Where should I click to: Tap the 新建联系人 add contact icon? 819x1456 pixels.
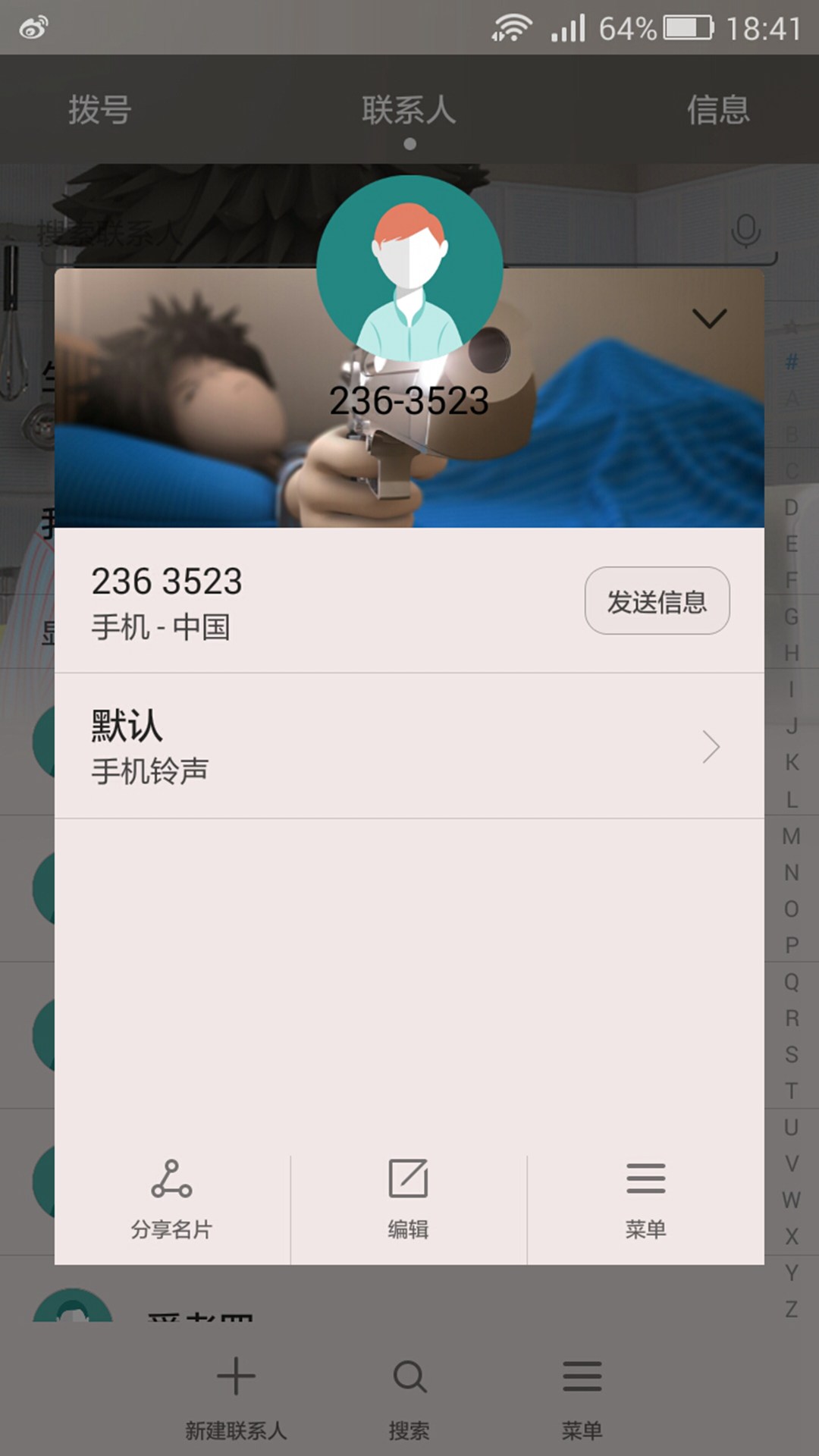coord(236,1380)
